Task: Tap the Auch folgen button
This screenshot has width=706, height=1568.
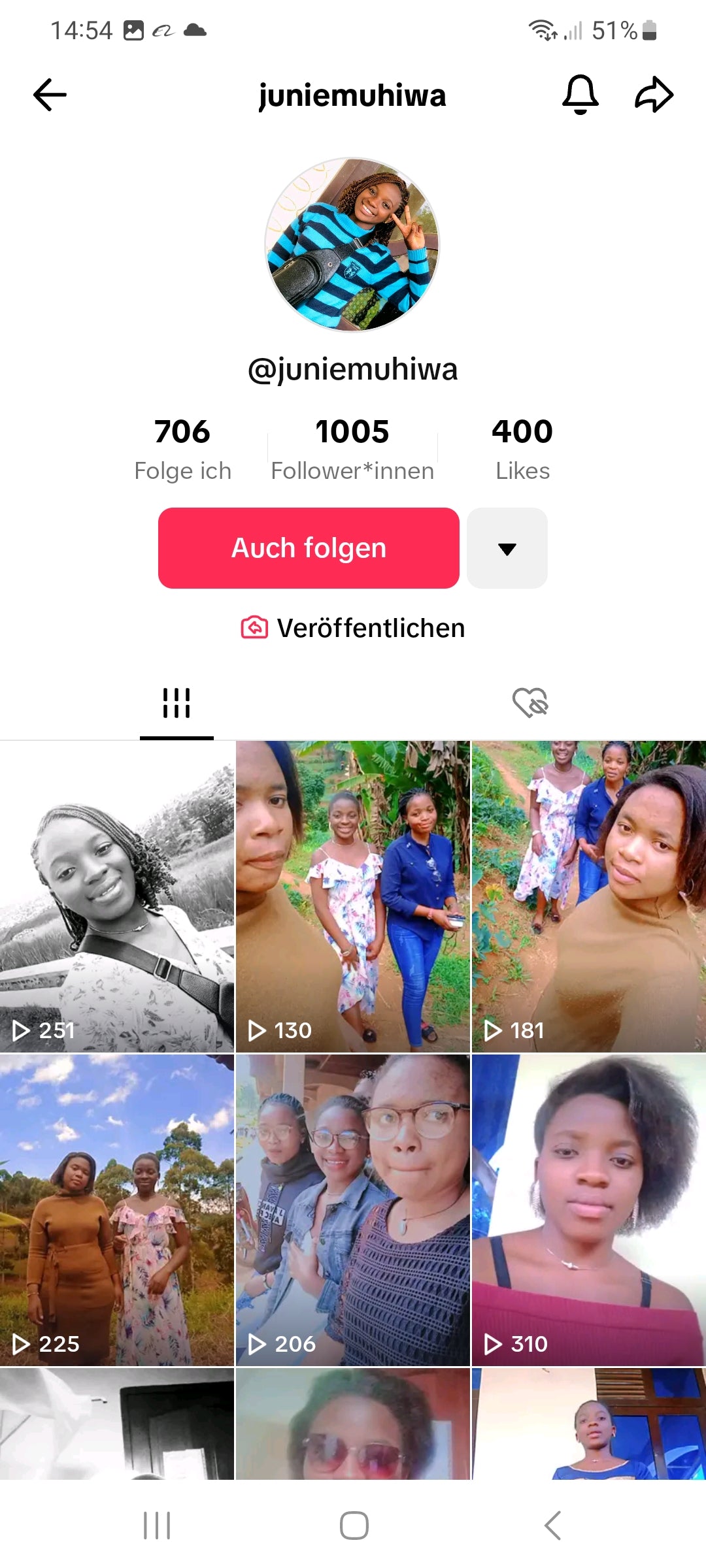Action: click(x=309, y=548)
